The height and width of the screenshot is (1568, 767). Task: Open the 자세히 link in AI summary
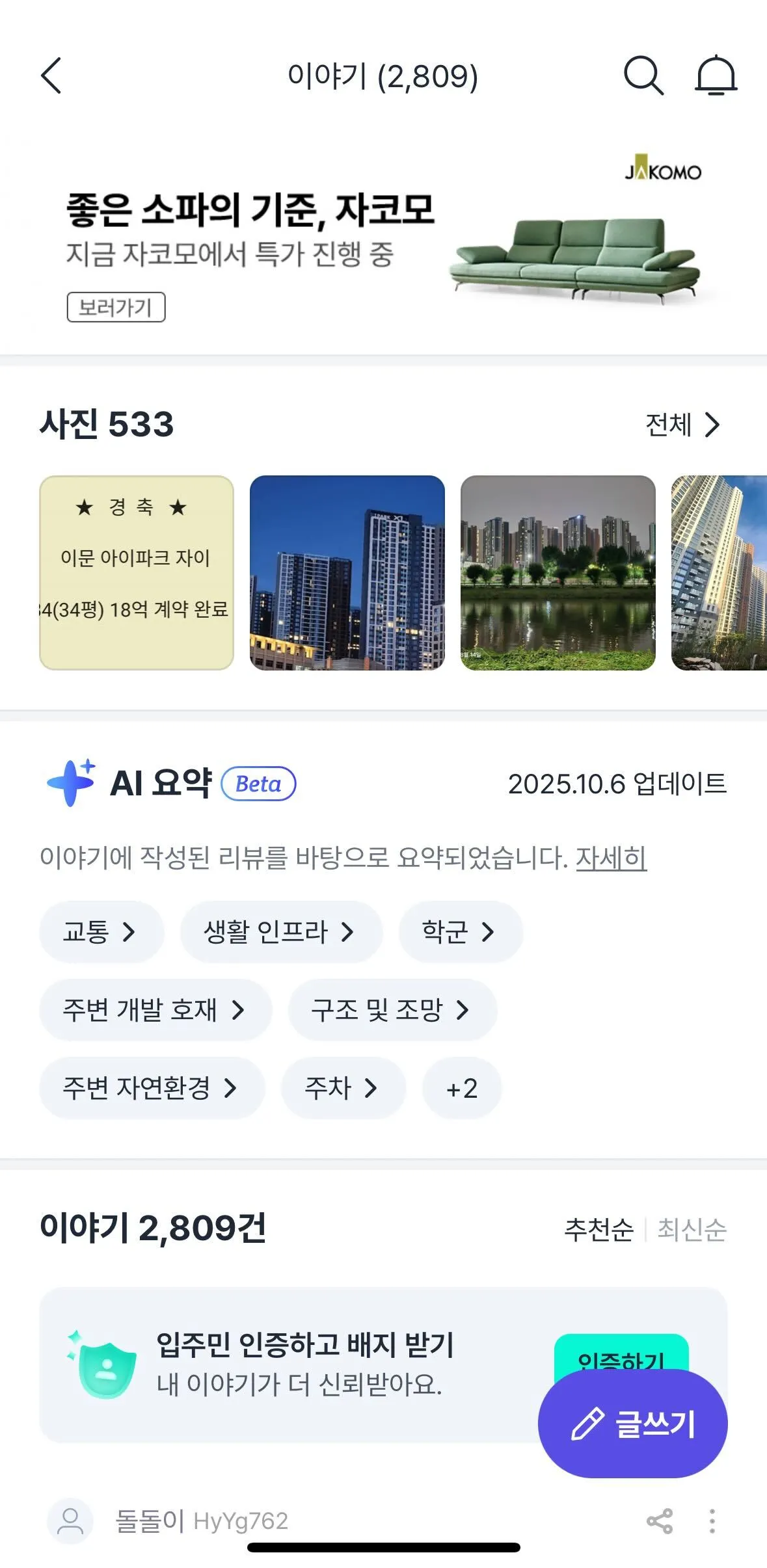[x=611, y=858]
